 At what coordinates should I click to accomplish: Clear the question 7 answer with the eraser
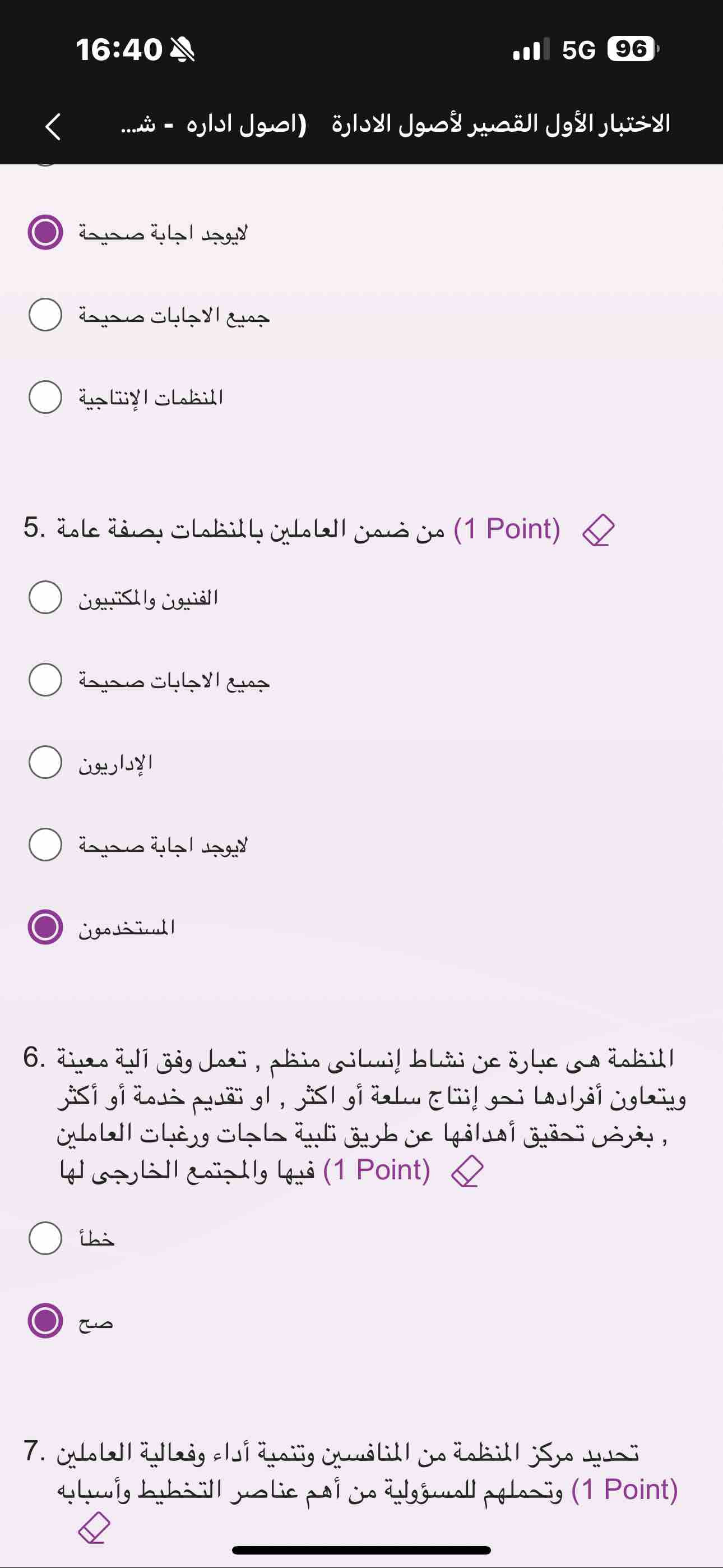[x=94, y=1528]
